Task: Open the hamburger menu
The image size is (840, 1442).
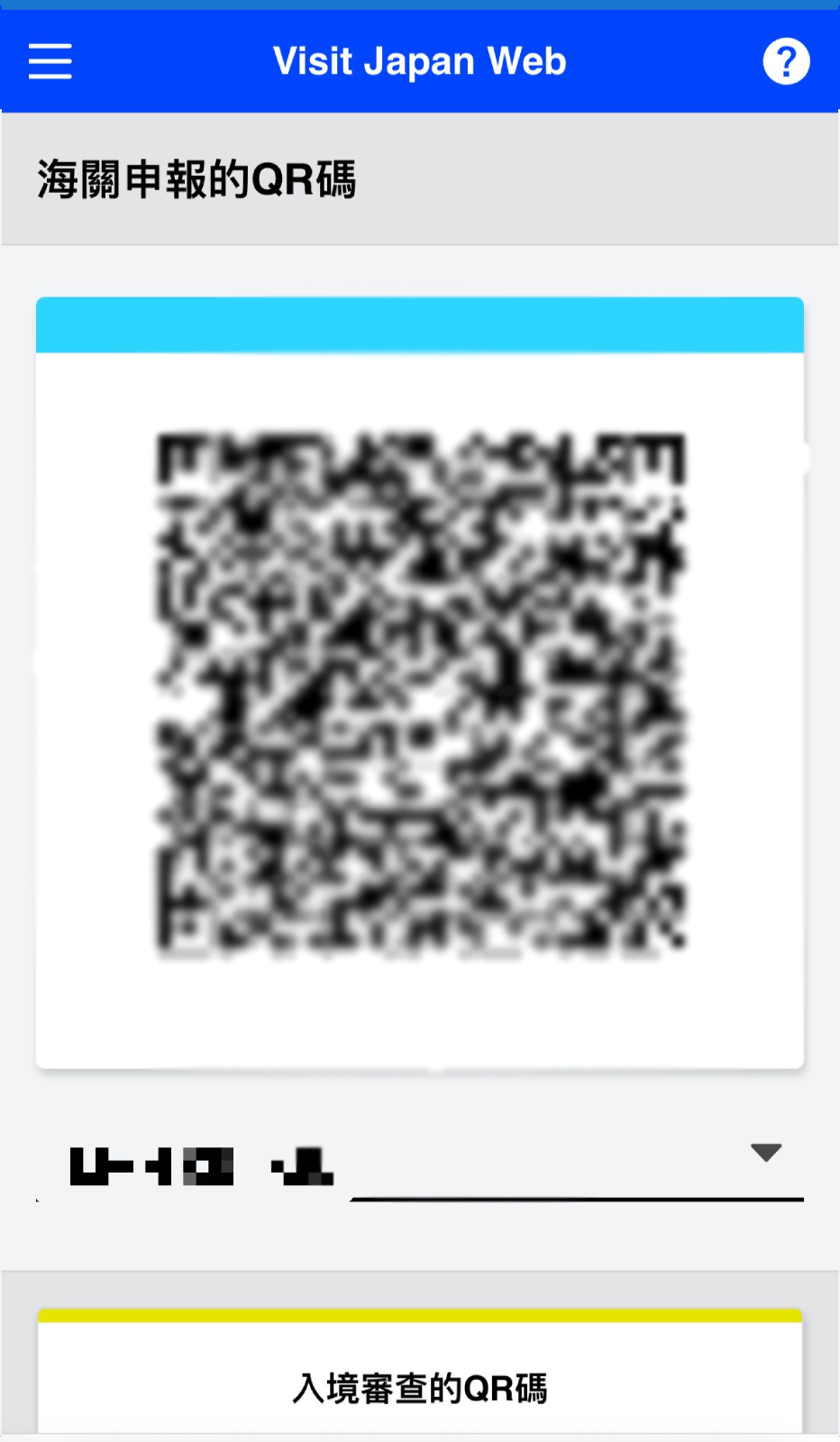Action: (x=50, y=61)
